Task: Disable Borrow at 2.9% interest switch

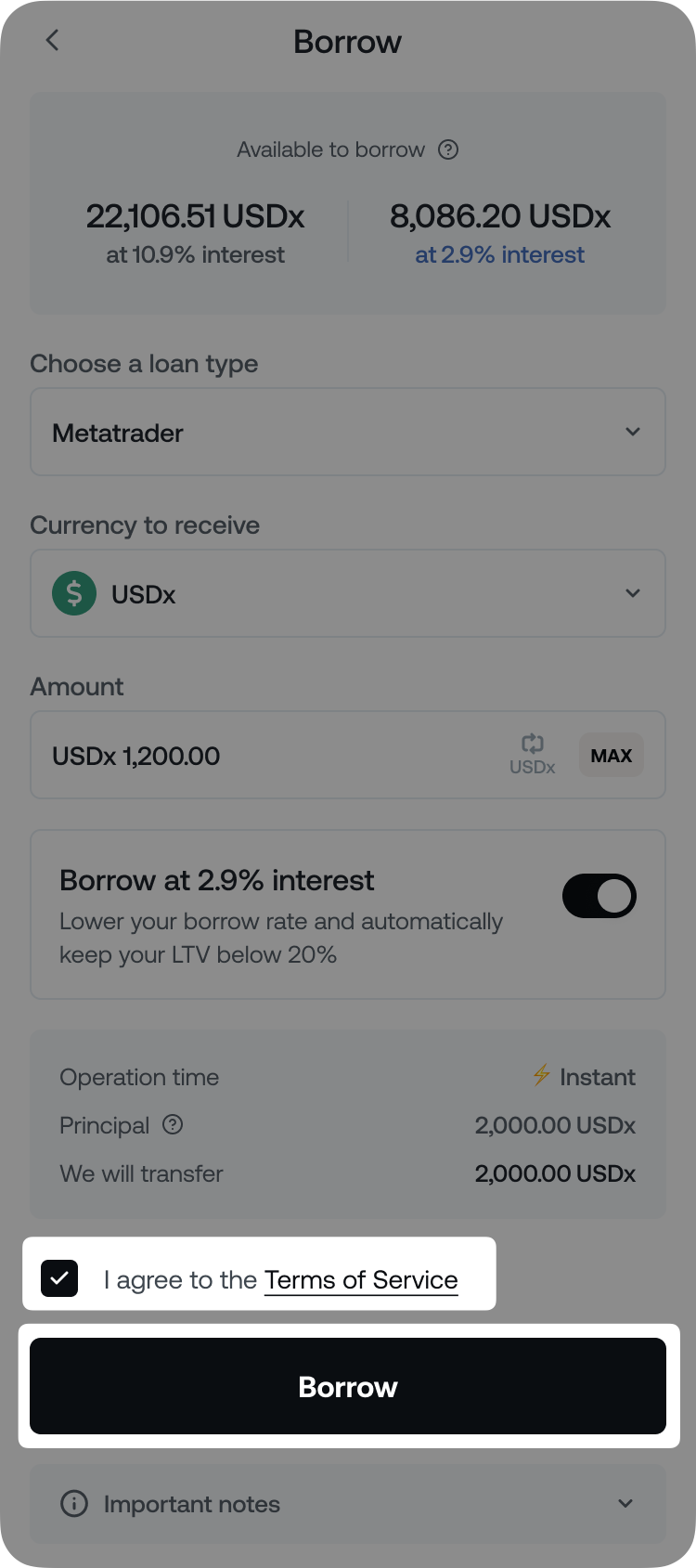Action: tap(599, 896)
